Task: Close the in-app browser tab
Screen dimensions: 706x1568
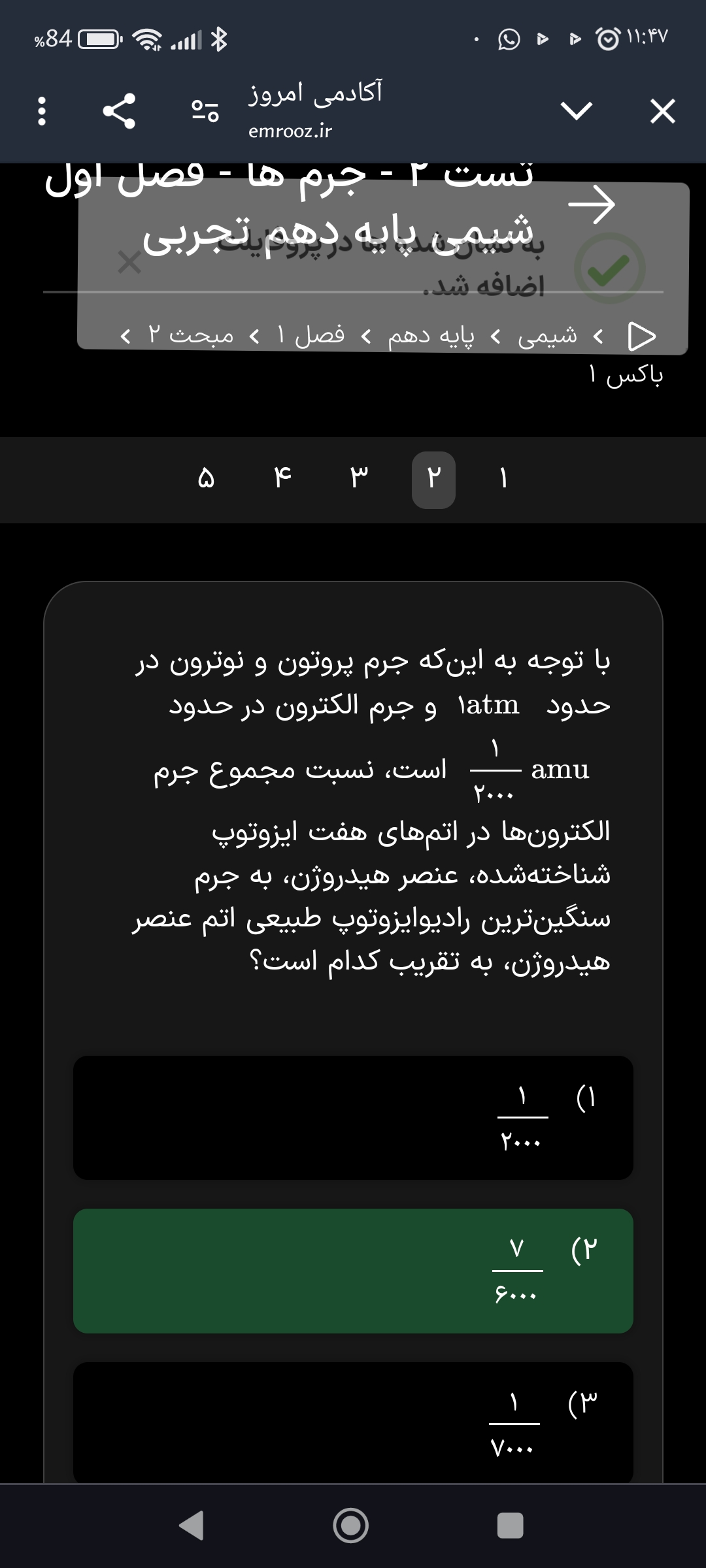Action: click(x=662, y=111)
